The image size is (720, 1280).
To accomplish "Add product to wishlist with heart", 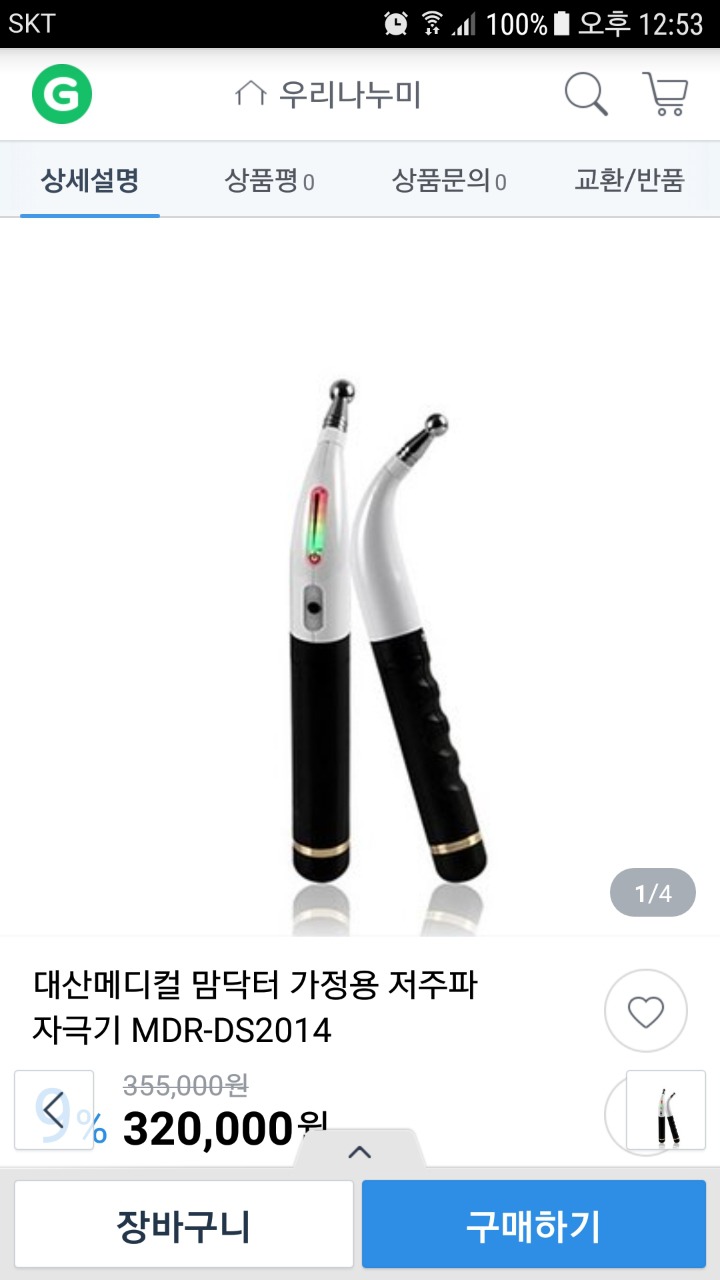I will [x=646, y=1011].
